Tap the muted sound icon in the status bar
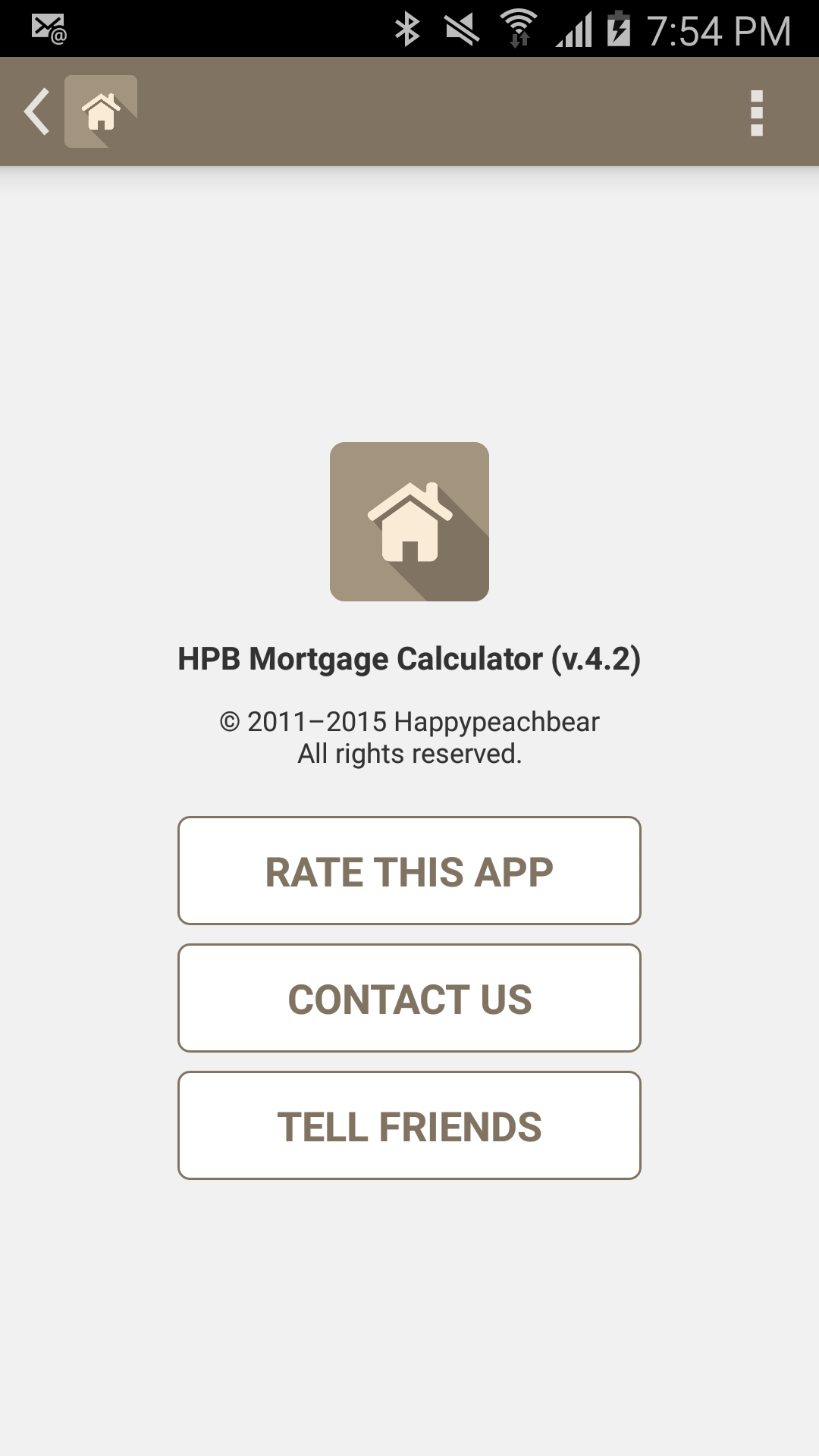The image size is (819, 1456). coord(462,28)
